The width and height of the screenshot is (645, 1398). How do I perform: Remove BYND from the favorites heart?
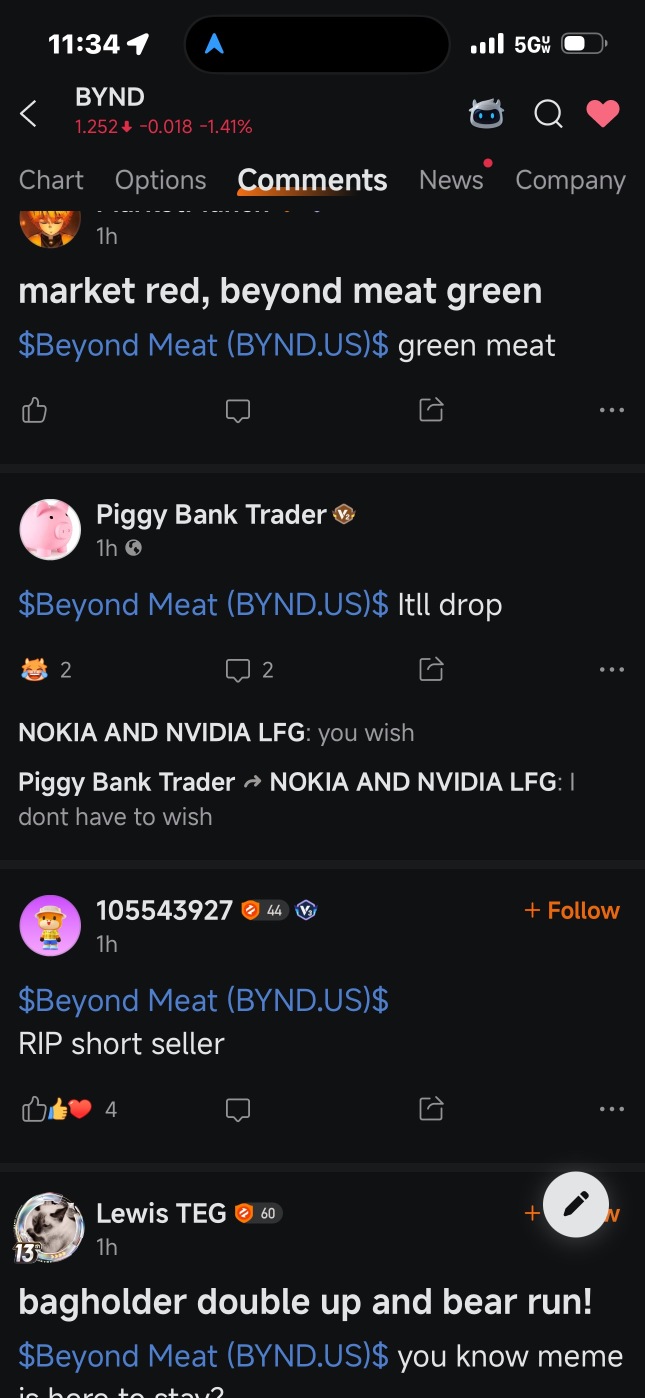[603, 114]
